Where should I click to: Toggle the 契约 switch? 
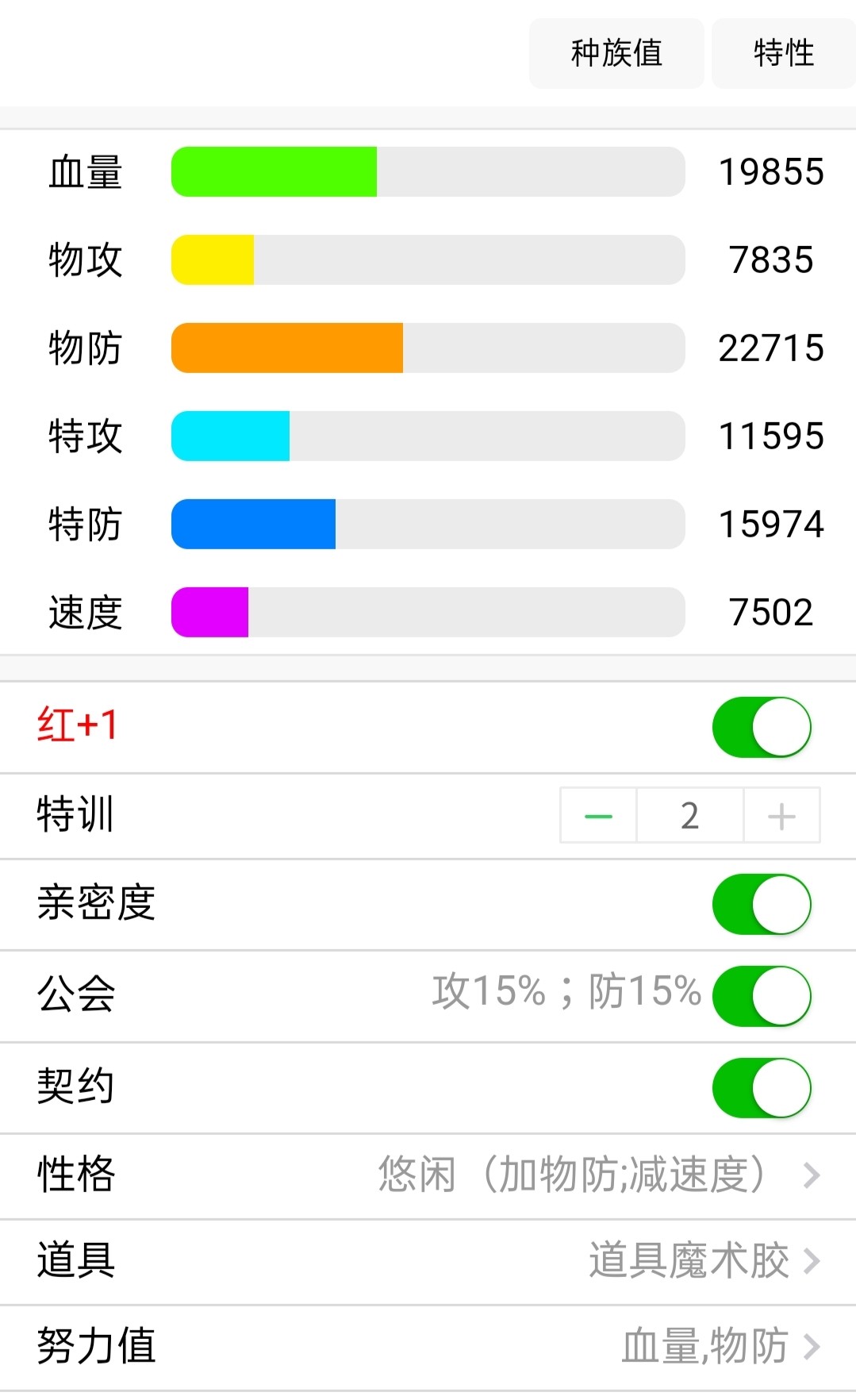pos(761,1087)
